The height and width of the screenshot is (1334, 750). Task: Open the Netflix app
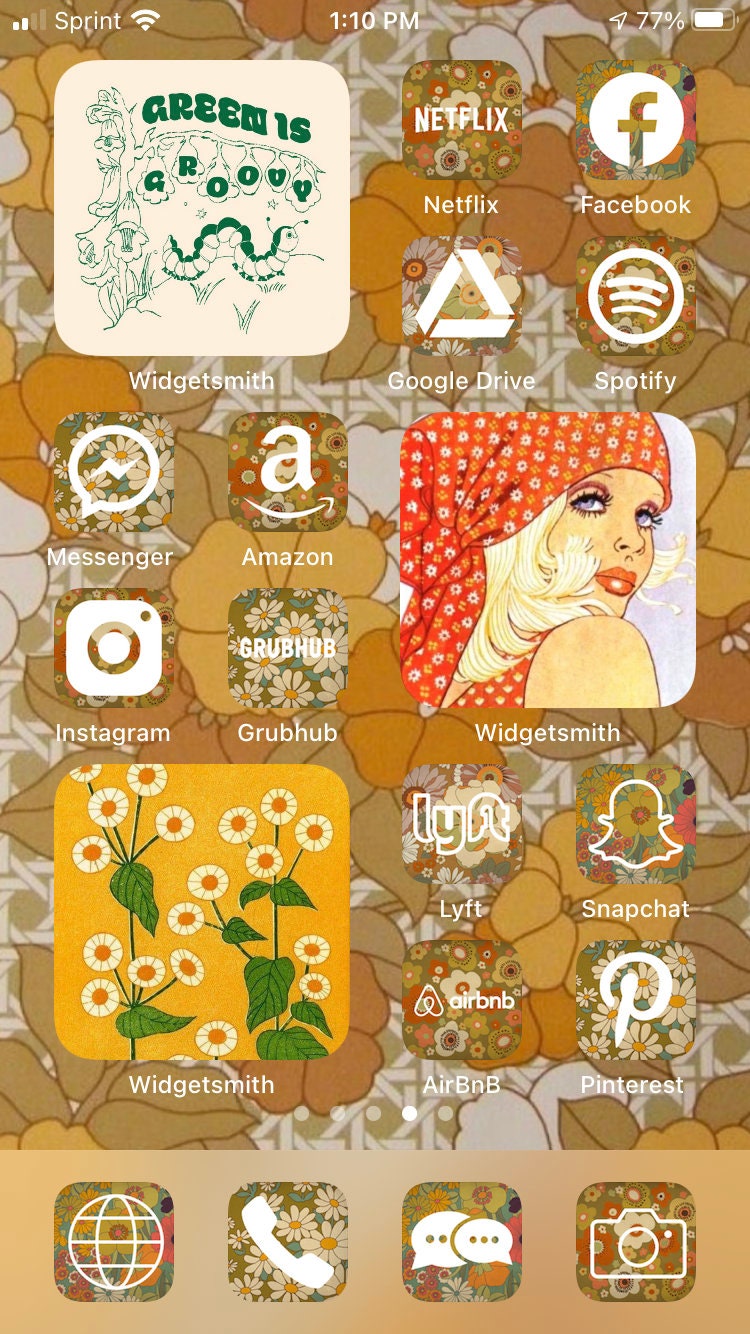tap(461, 120)
